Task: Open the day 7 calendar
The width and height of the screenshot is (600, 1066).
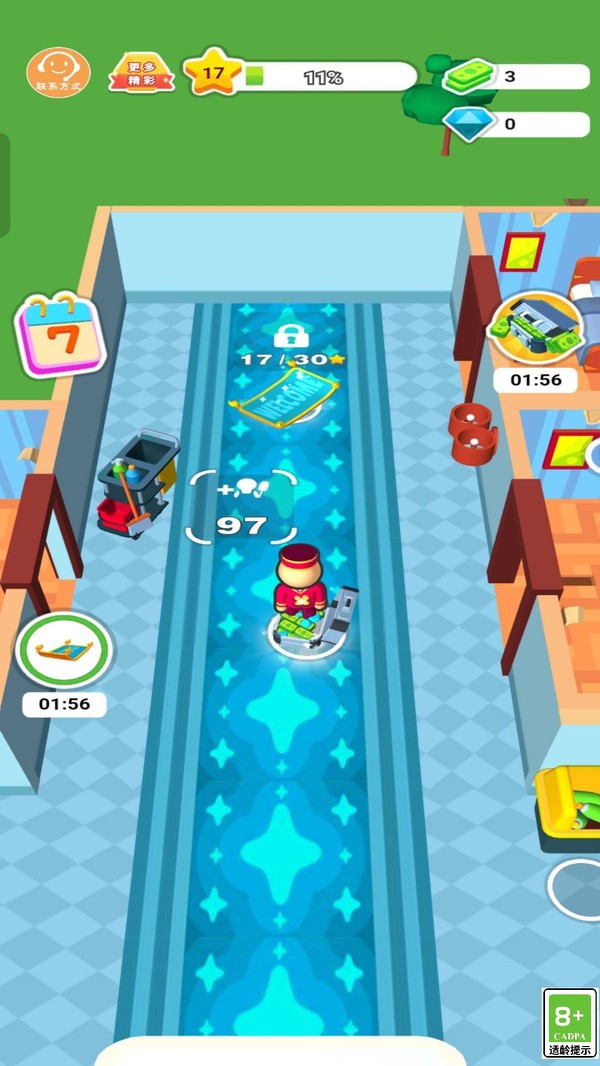Action: coord(60,334)
